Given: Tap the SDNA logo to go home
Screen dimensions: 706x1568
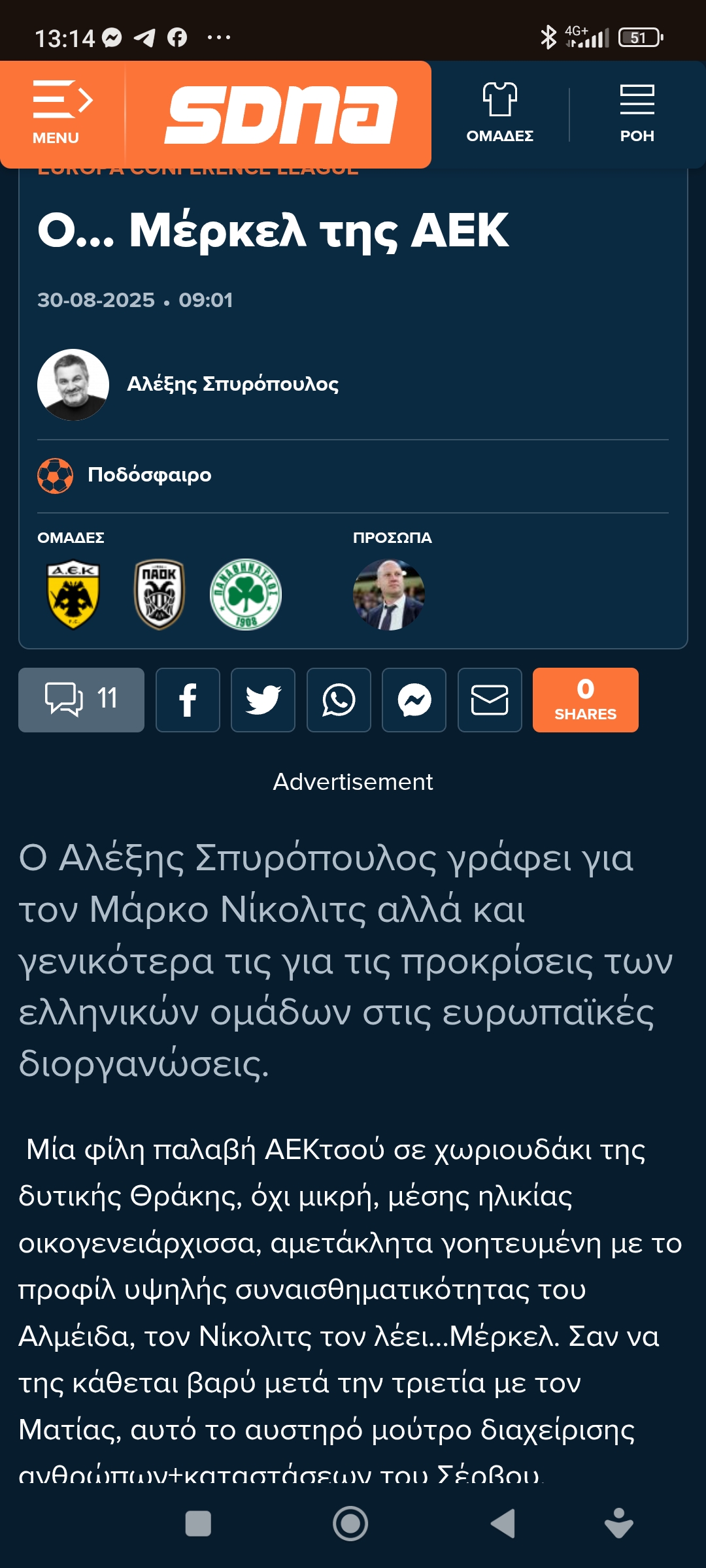Looking at the screenshot, I should [x=280, y=114].
